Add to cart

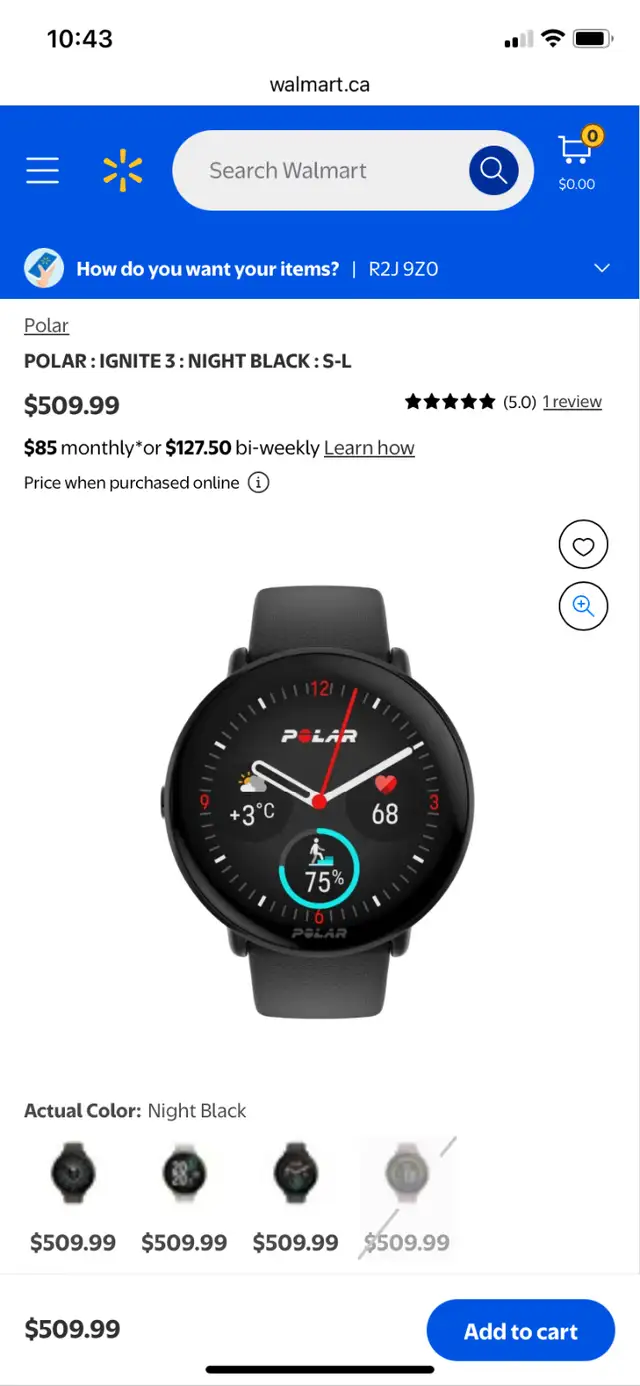point(520,1331)
